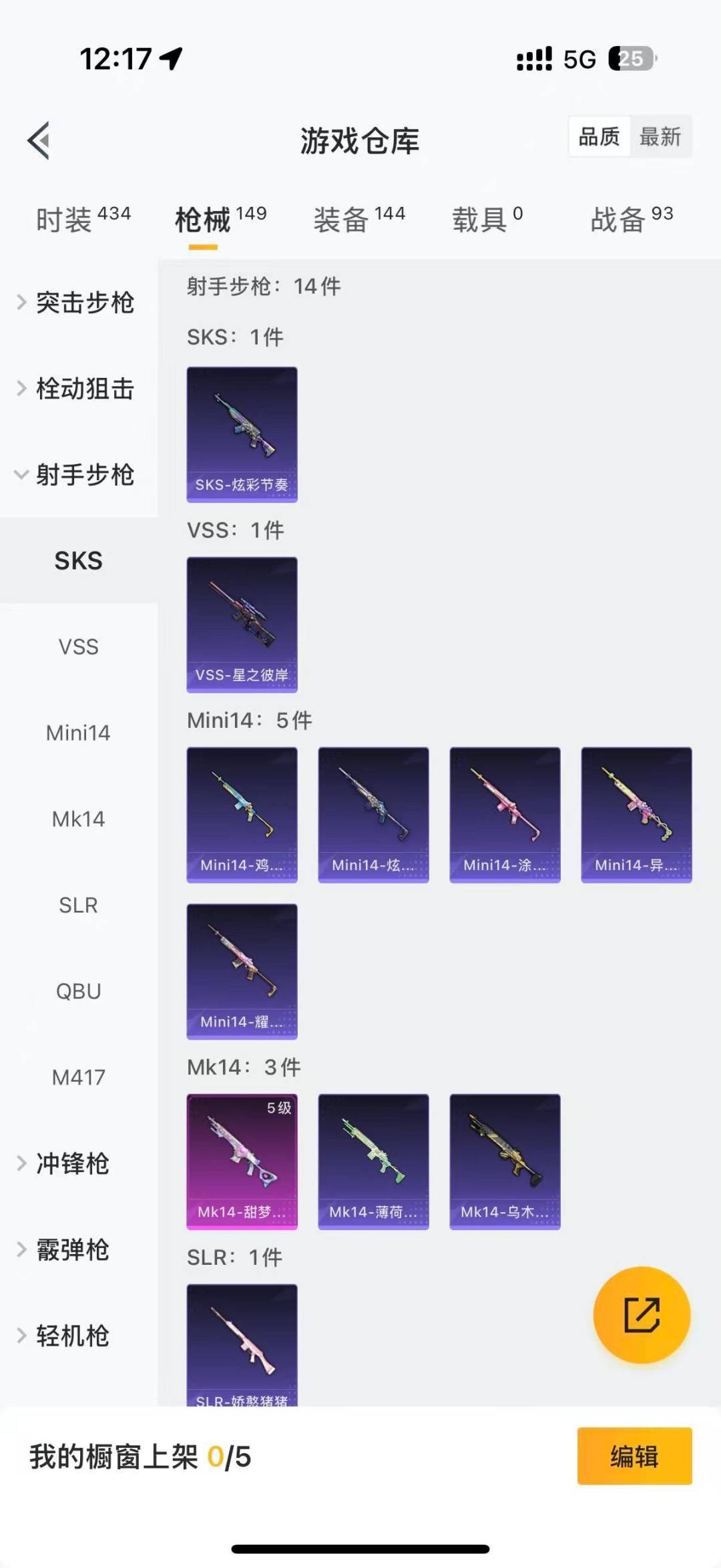The image size is (721, 1568).
Task: Select QBU in the sidebar
Action: pos(79,991)
